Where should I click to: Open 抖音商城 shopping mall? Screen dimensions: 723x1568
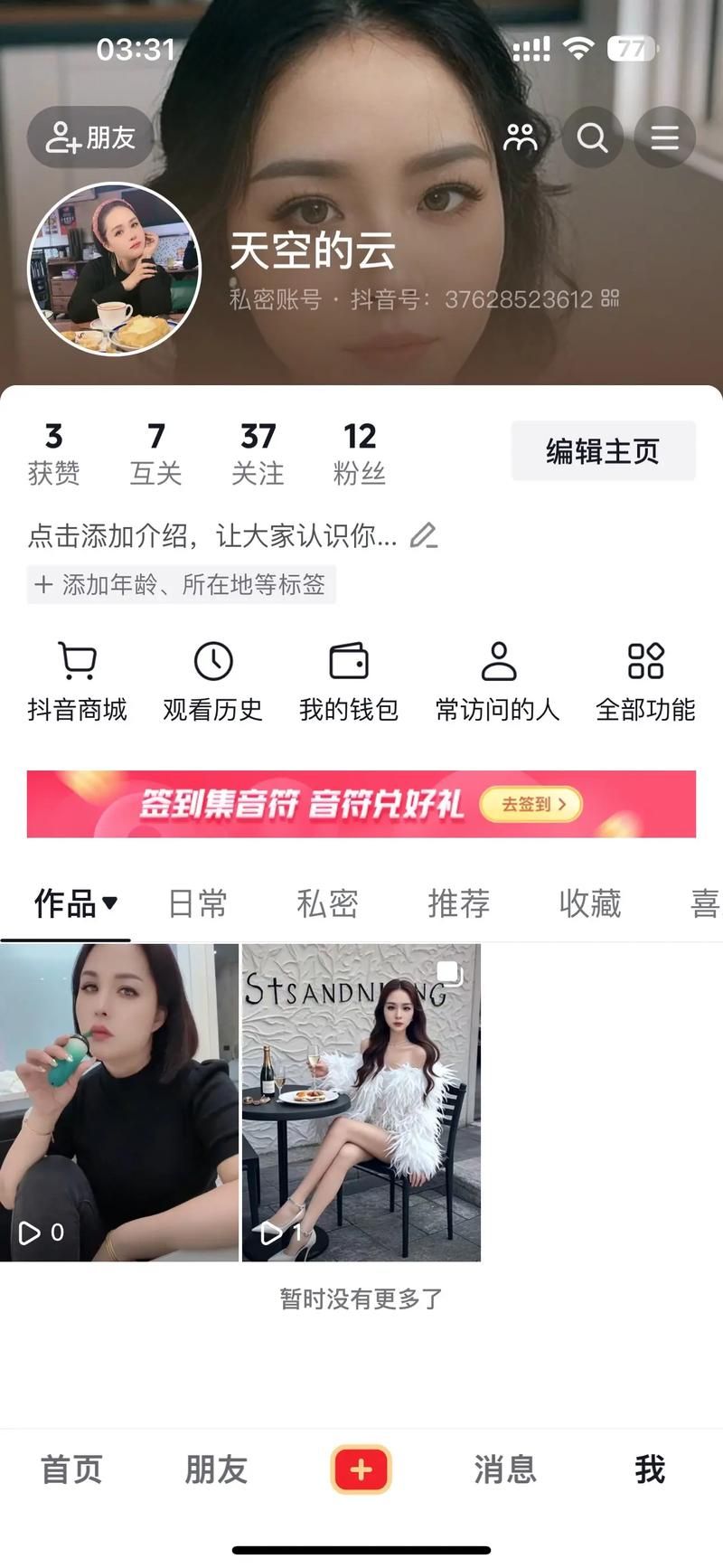coord(78,682)
